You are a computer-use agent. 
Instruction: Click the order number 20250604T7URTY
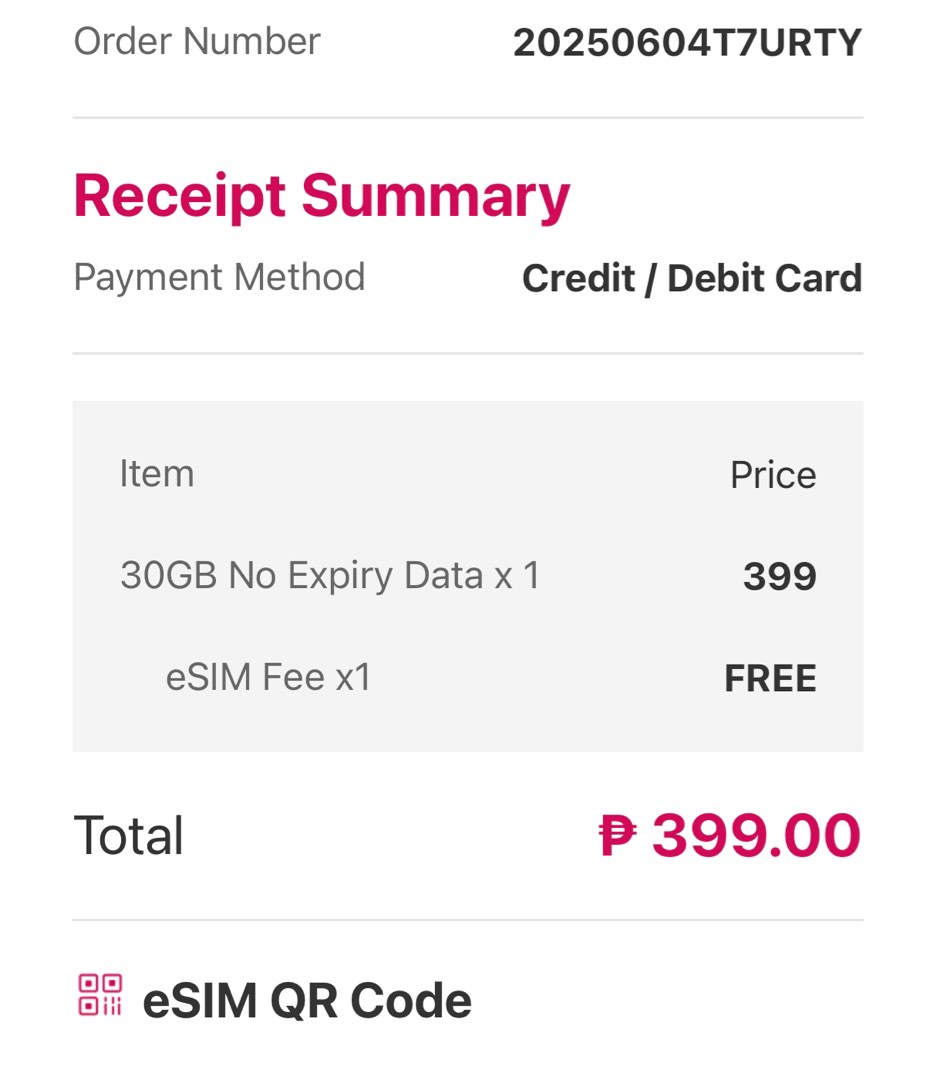687,42
